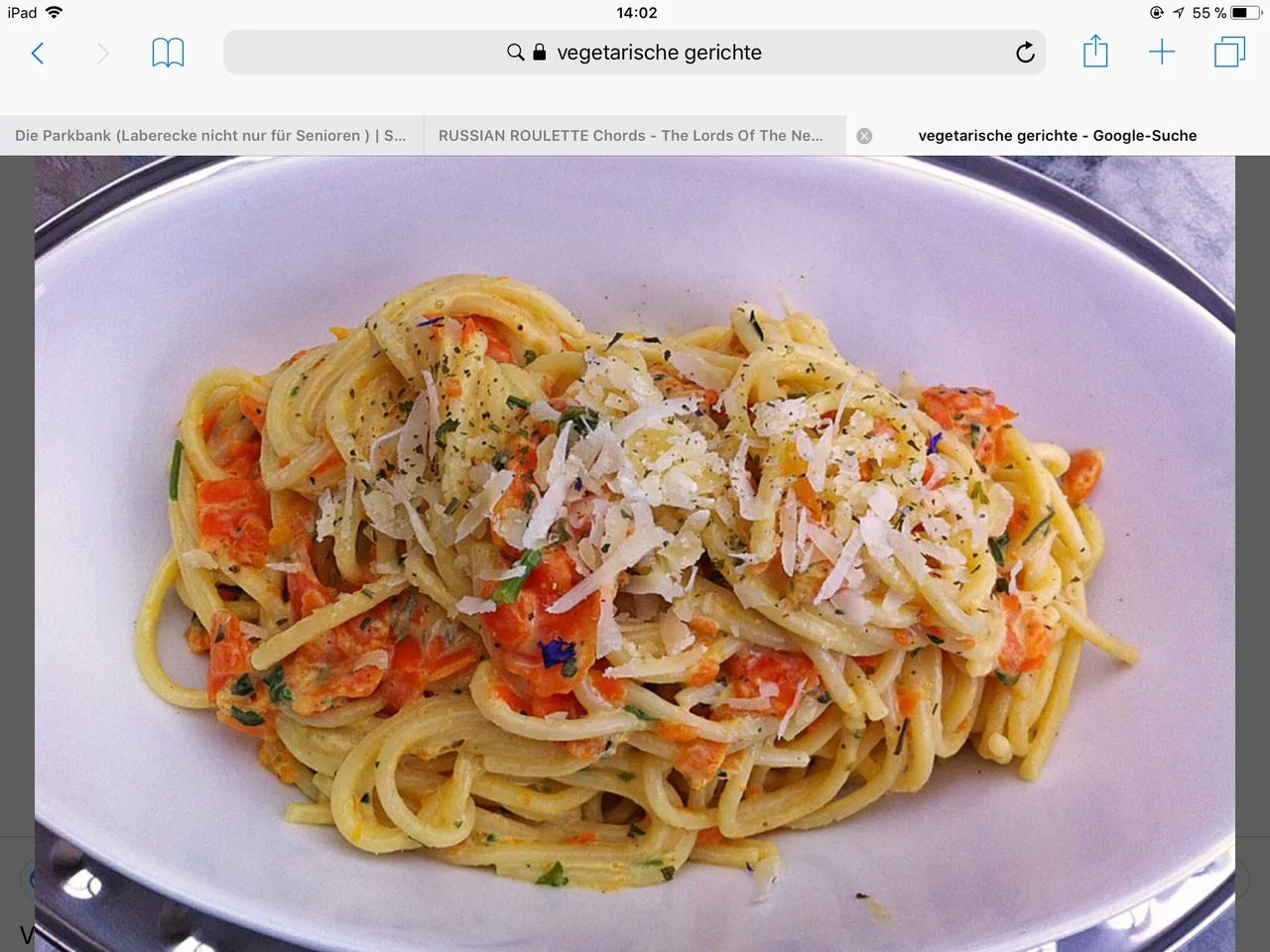Image resolution: width=1270 pixels, height=952 pixels.
Task: Add a new tab
Action: pyautogui.click(x=1161, y=53)
